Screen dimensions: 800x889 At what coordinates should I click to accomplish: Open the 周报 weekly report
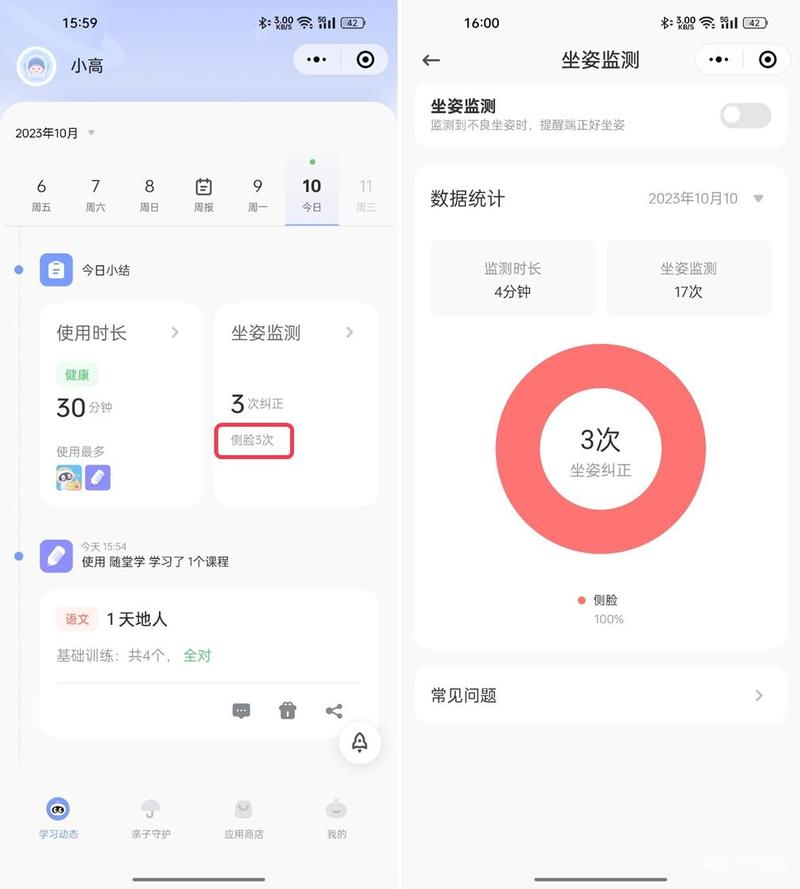pyautogui.click(x=203, y=194)
